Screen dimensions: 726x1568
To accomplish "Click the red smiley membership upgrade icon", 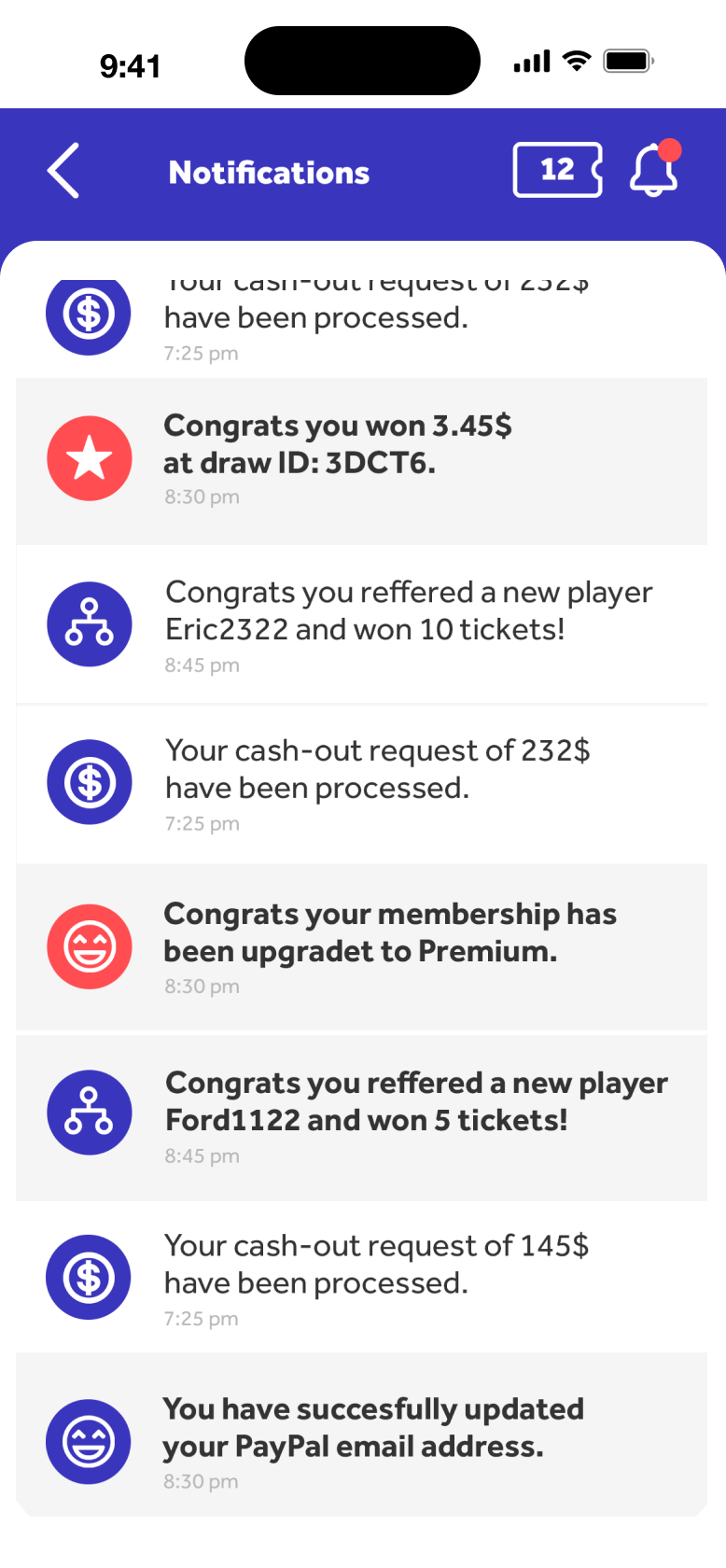I will (89, 946).
